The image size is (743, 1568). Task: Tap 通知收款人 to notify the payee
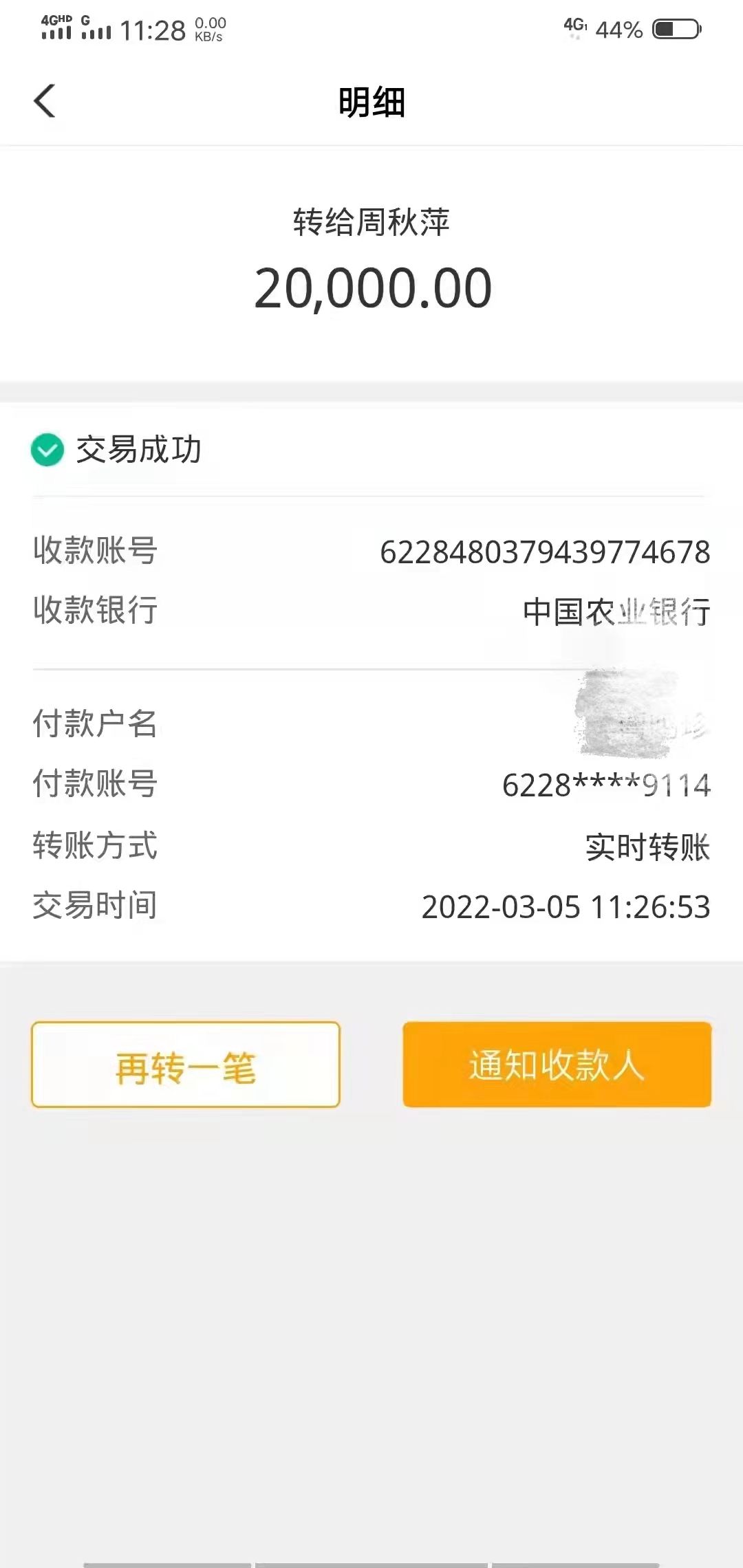click(557, 1065)
